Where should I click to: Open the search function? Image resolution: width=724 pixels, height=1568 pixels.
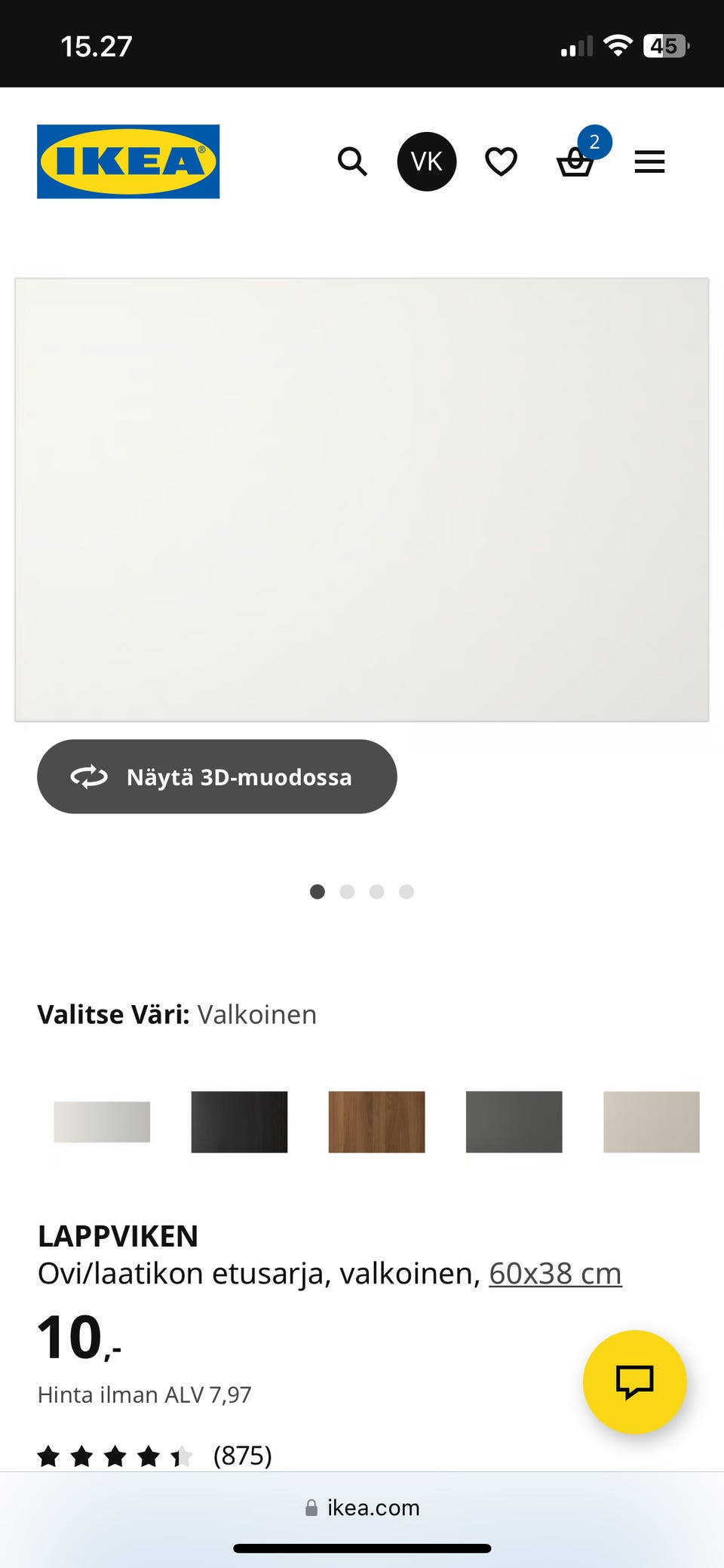[351, 161]
